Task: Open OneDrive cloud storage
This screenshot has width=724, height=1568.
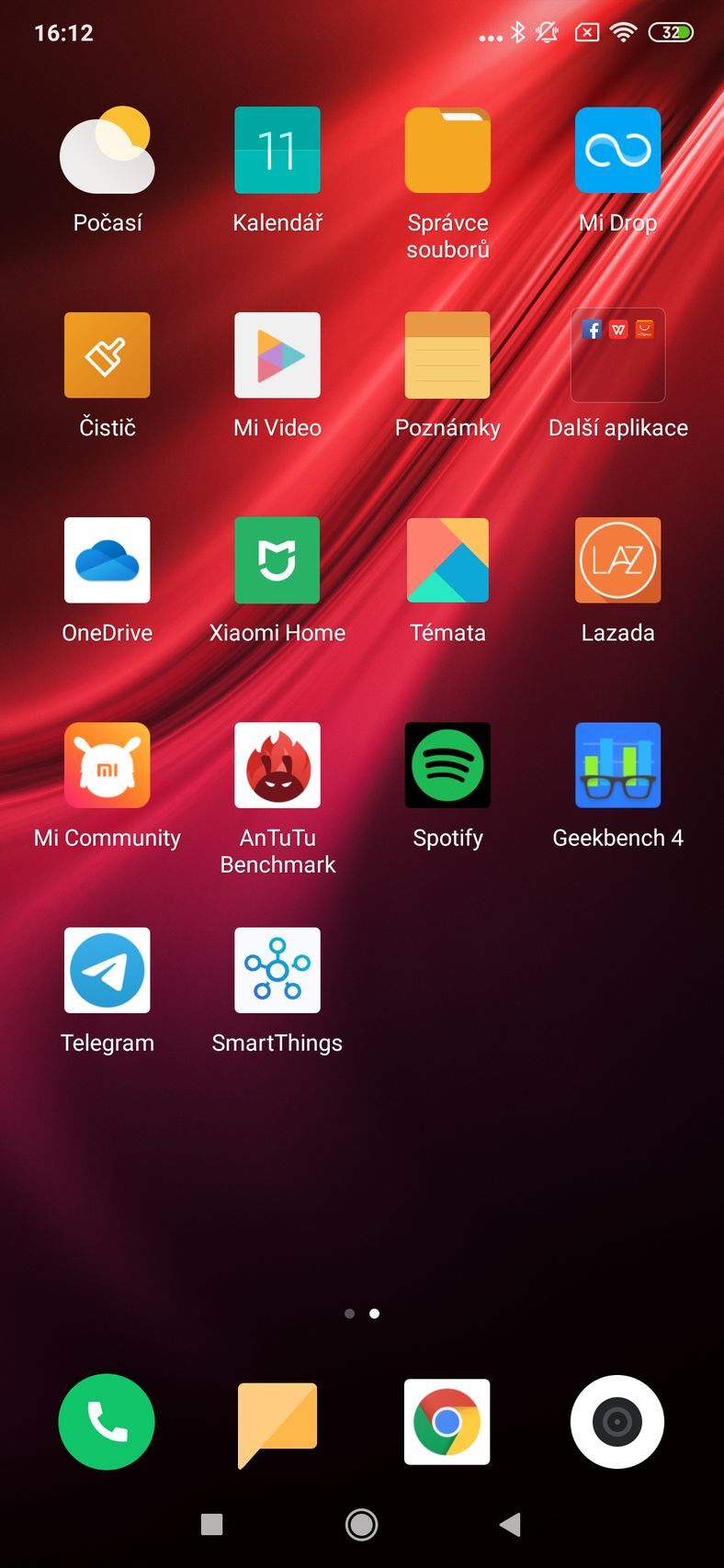Action: [x=107, y=560]
